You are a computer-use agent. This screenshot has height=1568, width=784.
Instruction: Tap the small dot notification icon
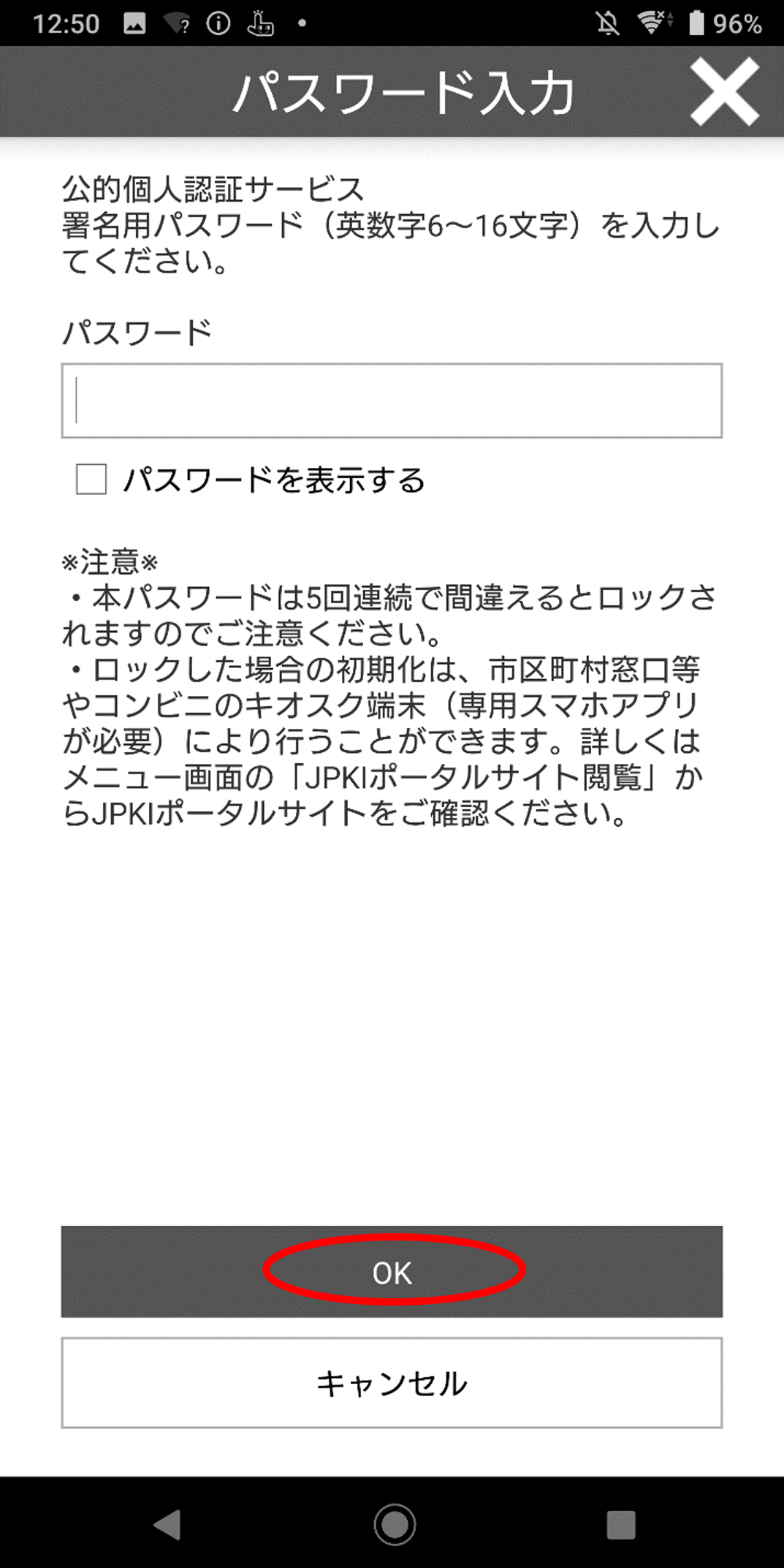click(300, 22)
